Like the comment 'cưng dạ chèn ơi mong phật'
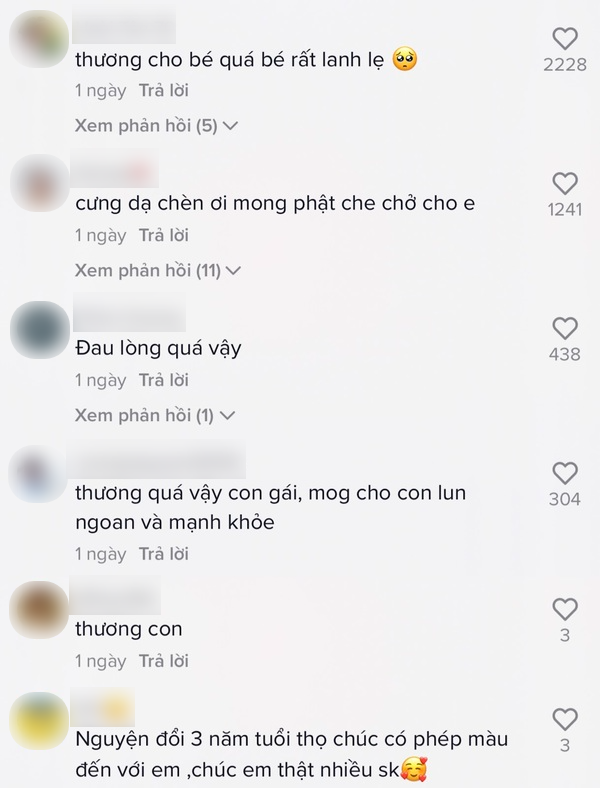 [x=565, y=184]
